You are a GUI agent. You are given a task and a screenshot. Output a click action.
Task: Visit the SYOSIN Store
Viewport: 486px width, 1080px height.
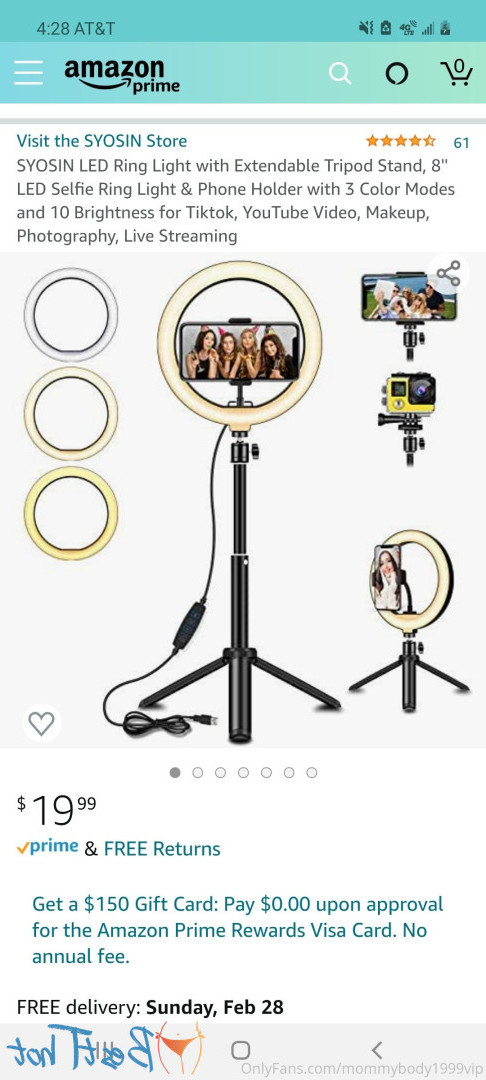[x=102, y=141]
